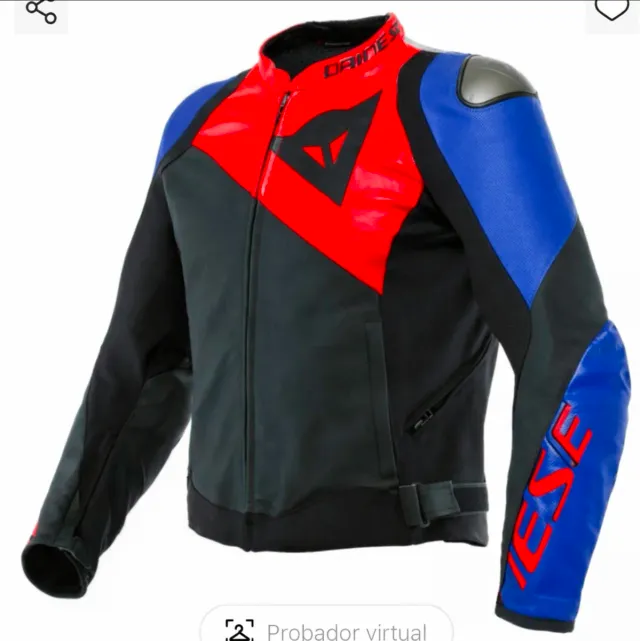Share this jacket product
The height and width of the screenshot is (641, 640).
[x=40, y=11]
